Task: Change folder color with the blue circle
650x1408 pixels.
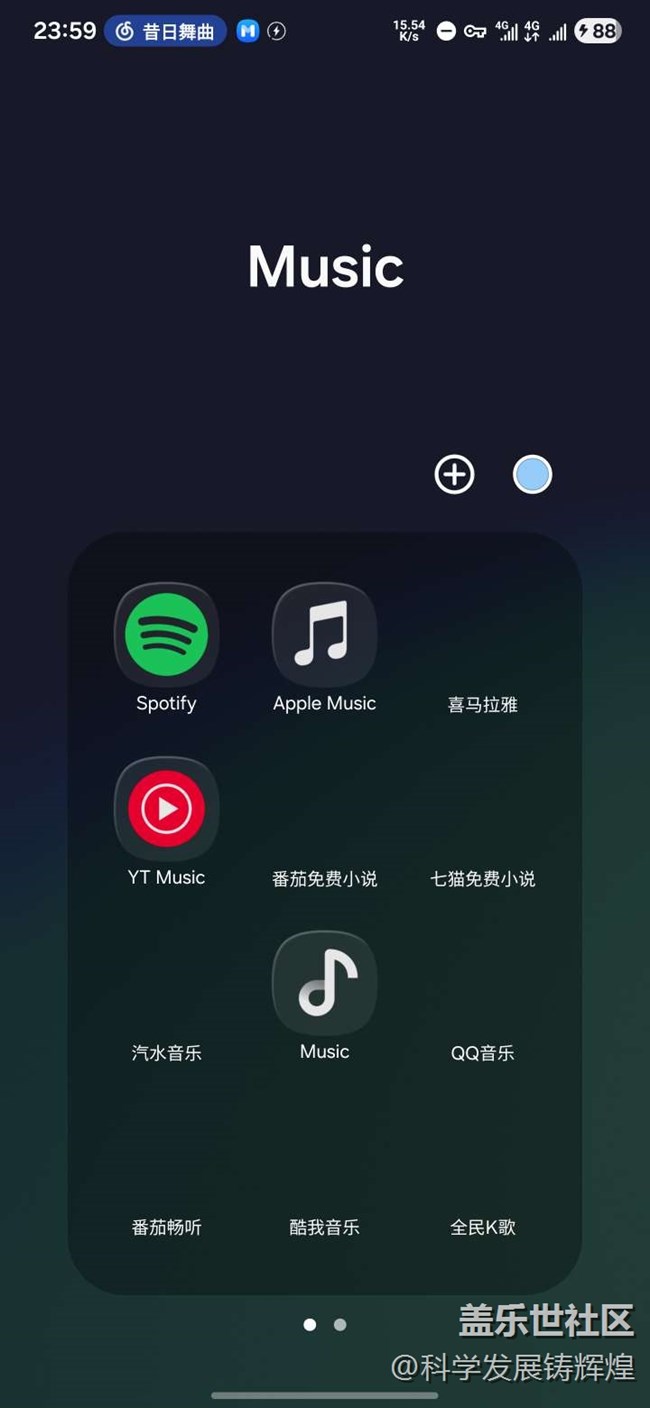Action: [532, 475]
